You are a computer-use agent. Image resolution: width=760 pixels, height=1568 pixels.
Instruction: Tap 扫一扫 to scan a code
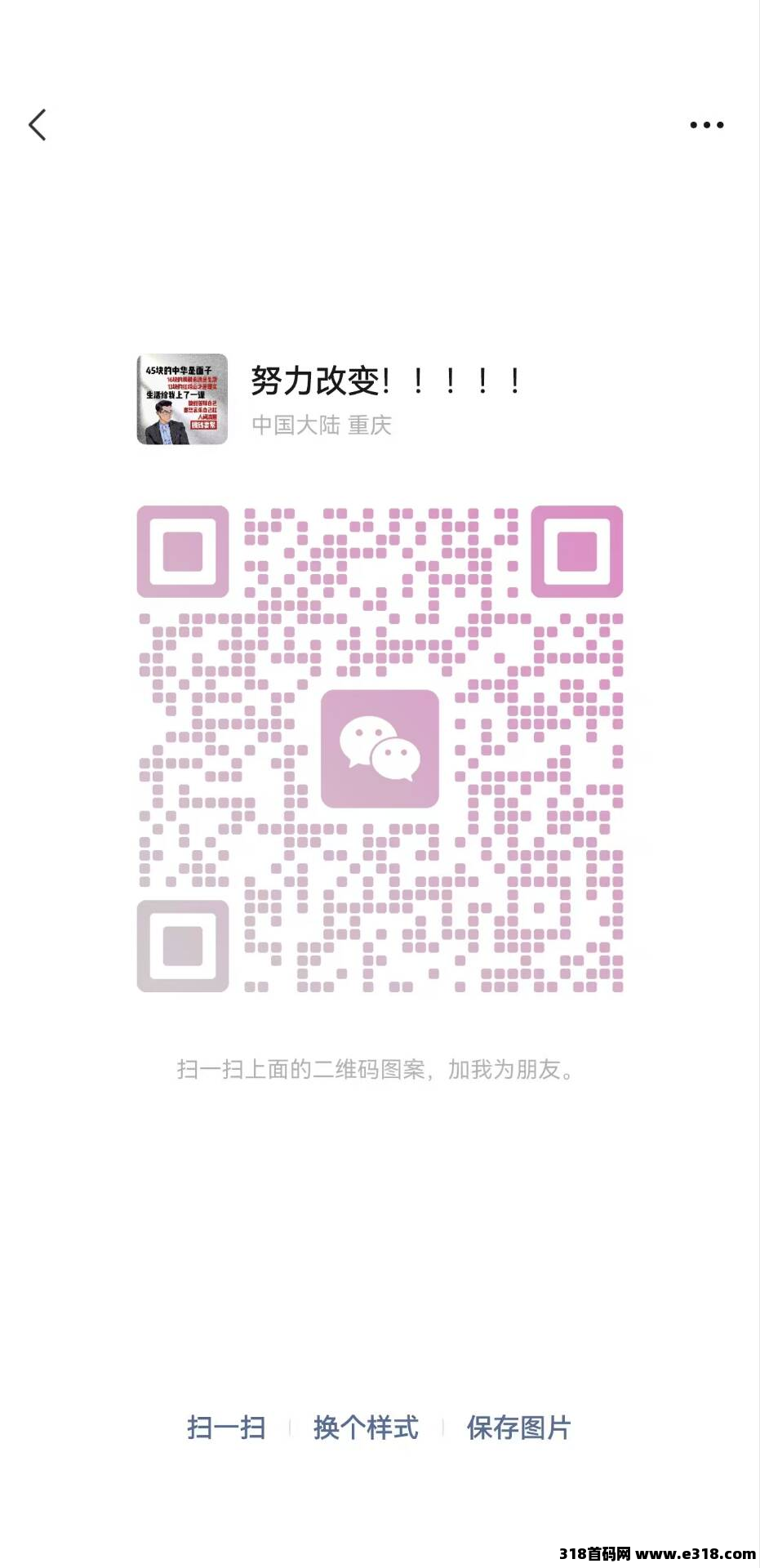coord(226,1427)
